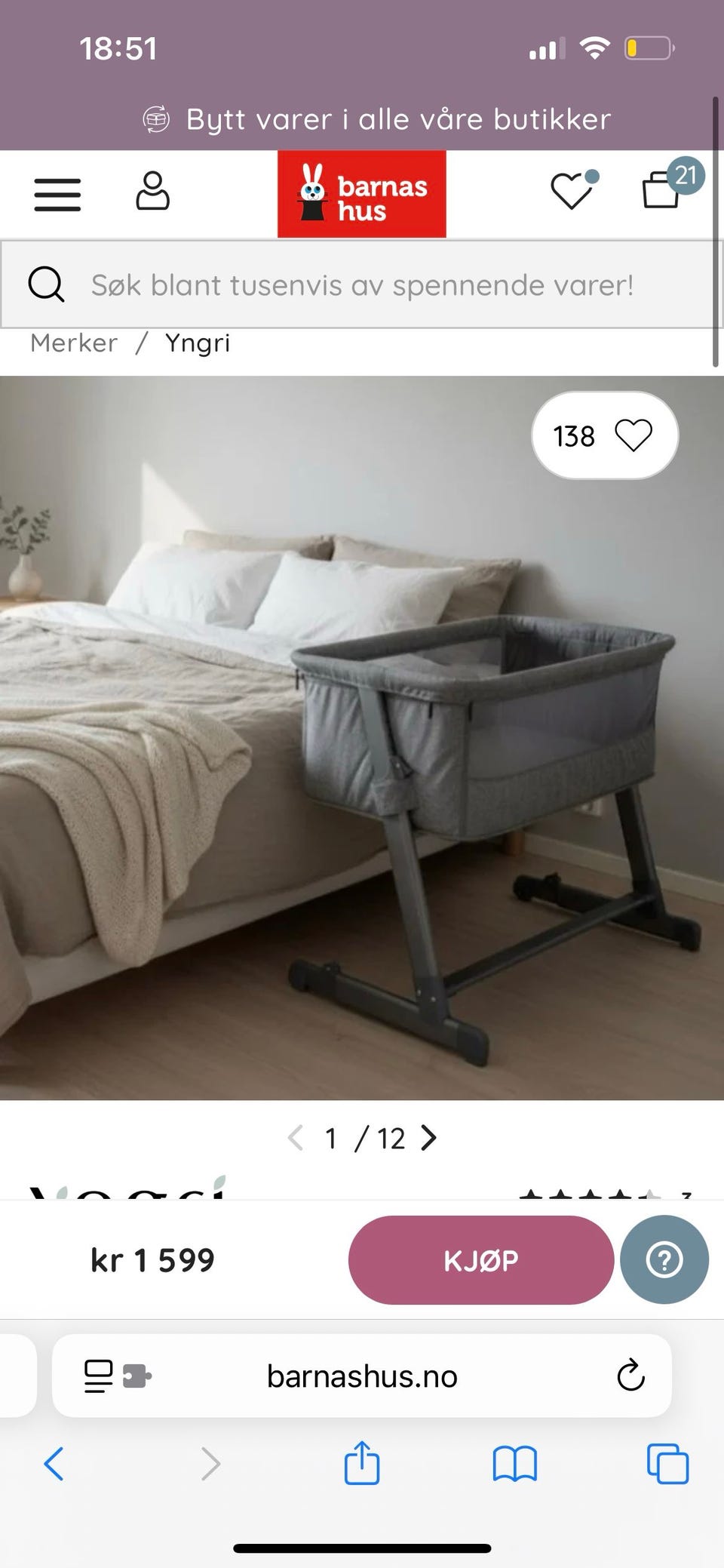Open the Merker breadcrumb link
The height and width of the screenshot is (1568, 724).
[74, 343]
